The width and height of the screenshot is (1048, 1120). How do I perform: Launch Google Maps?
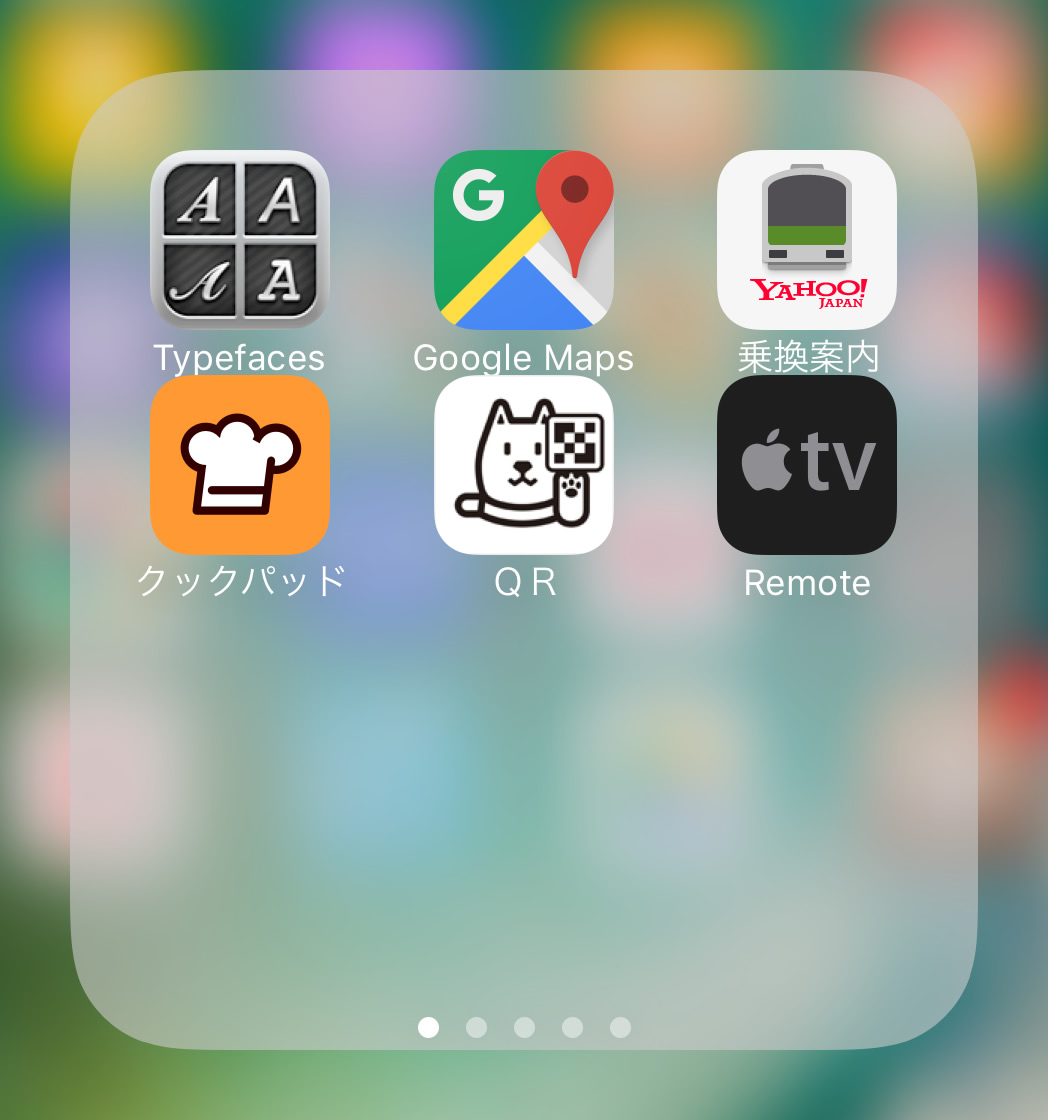(523, 240)
